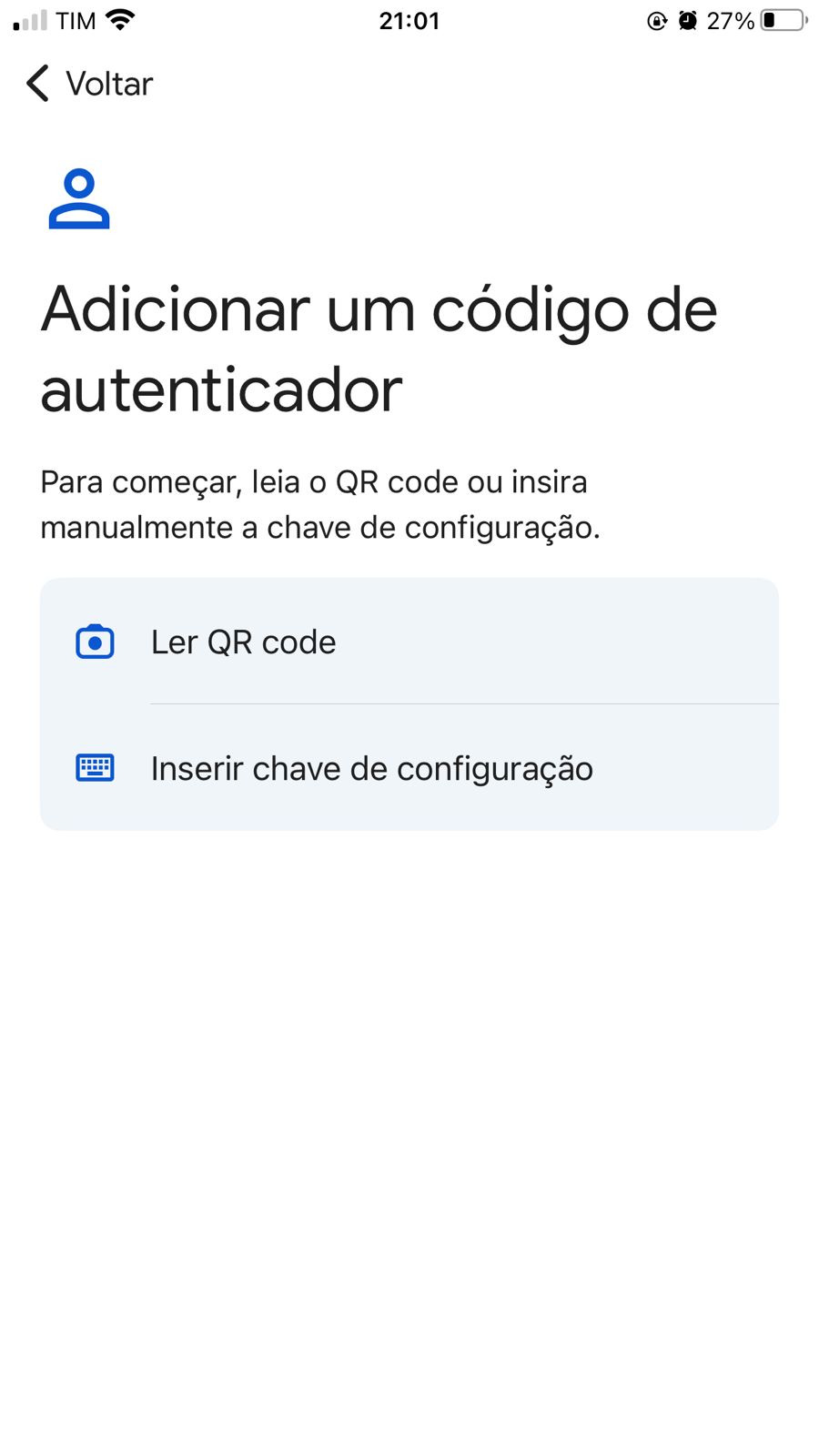Click the blue account person icon
819x1456 pixels.
tap(78, 198)
